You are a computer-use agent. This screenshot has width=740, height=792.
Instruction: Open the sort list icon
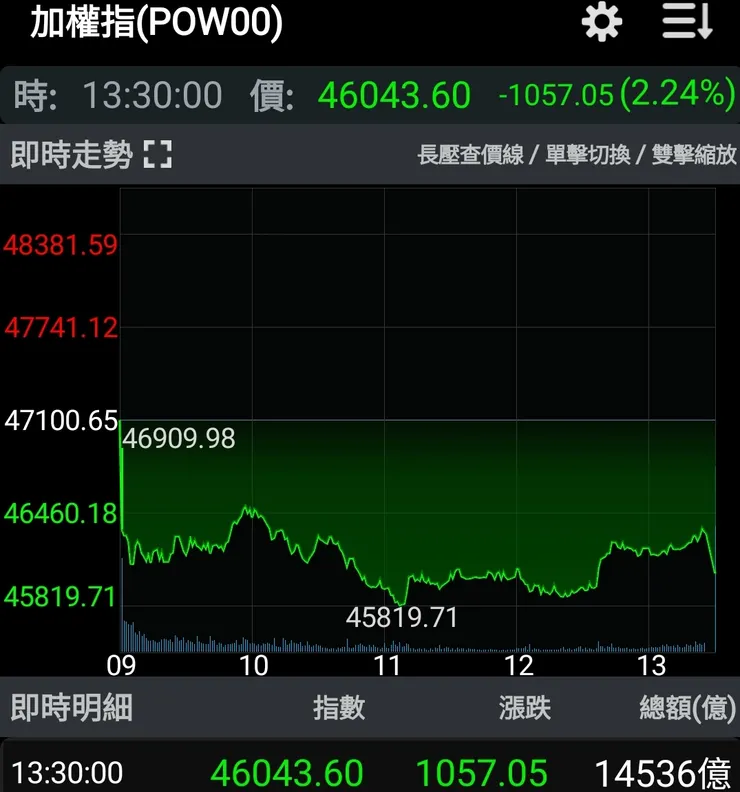coord(687,22)
